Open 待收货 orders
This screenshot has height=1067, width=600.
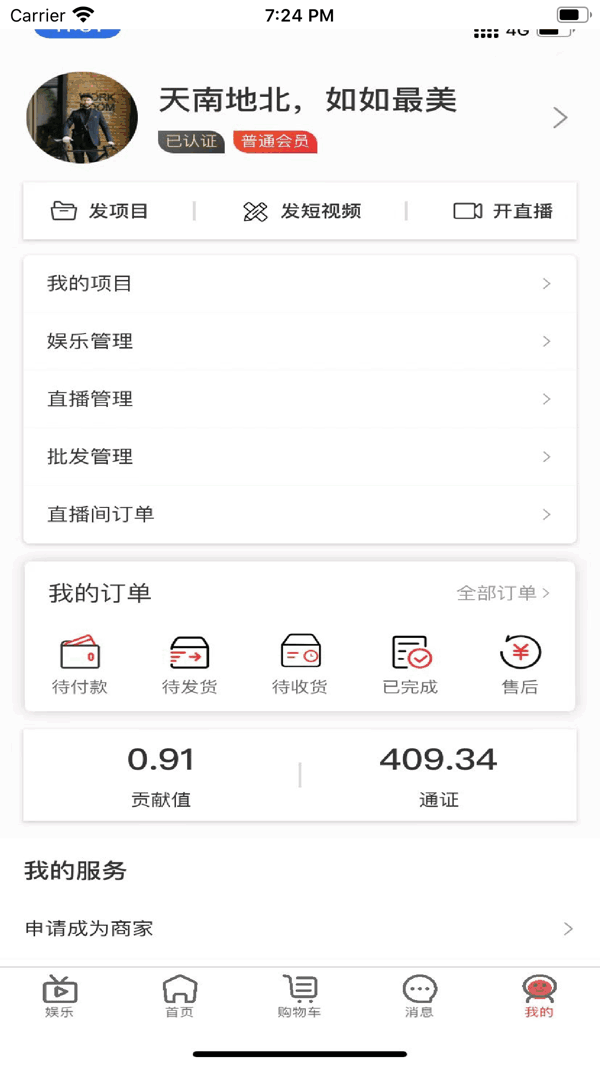click(300, 665)
